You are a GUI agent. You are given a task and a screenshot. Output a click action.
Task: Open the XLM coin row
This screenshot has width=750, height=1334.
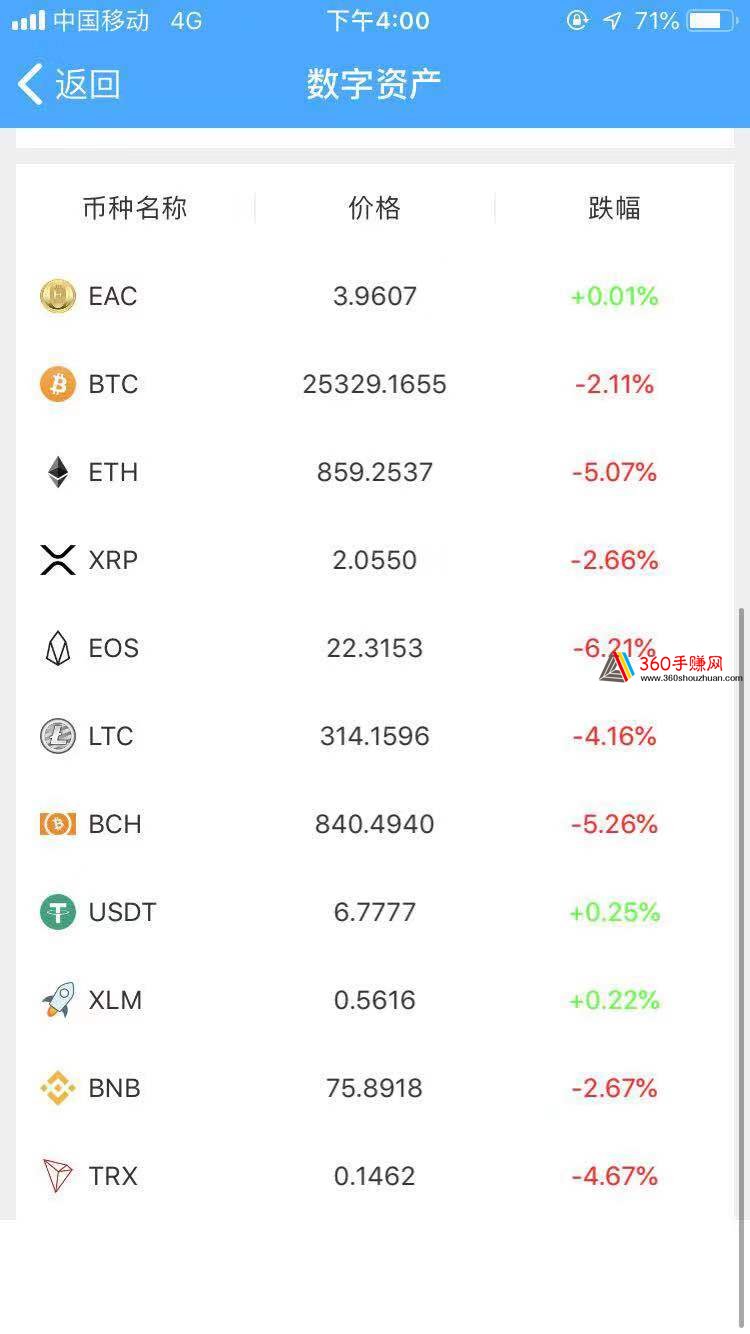(375, 1000)
